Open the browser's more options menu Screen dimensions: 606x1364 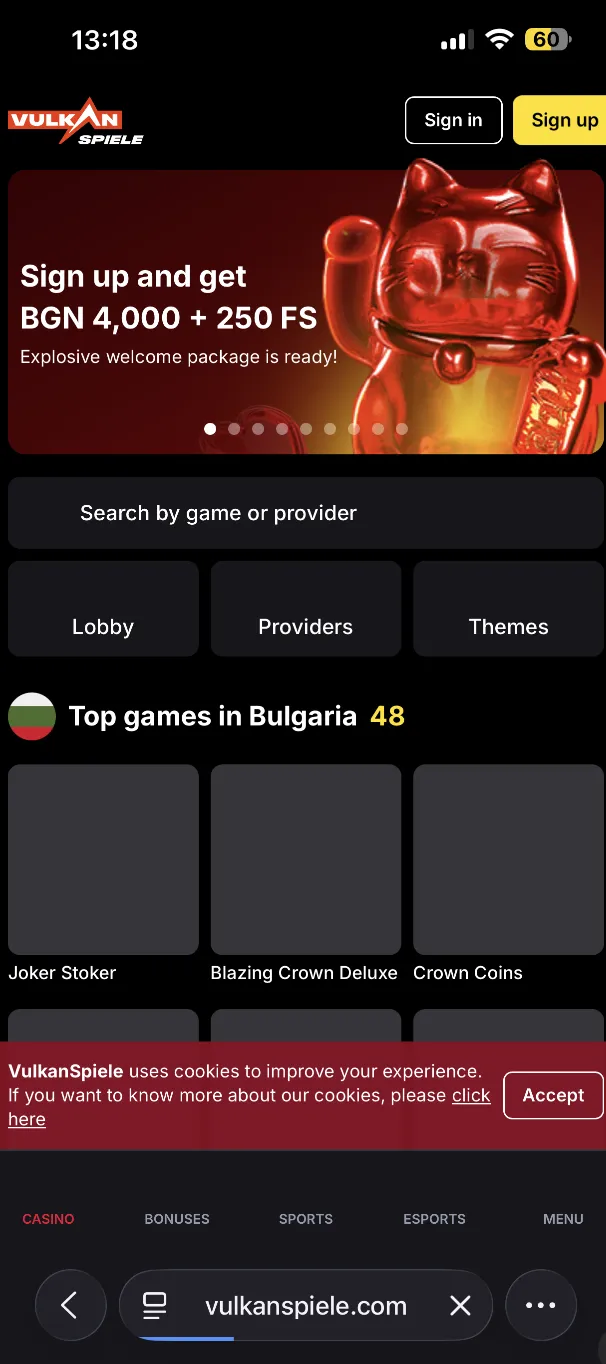[540, 1305]
